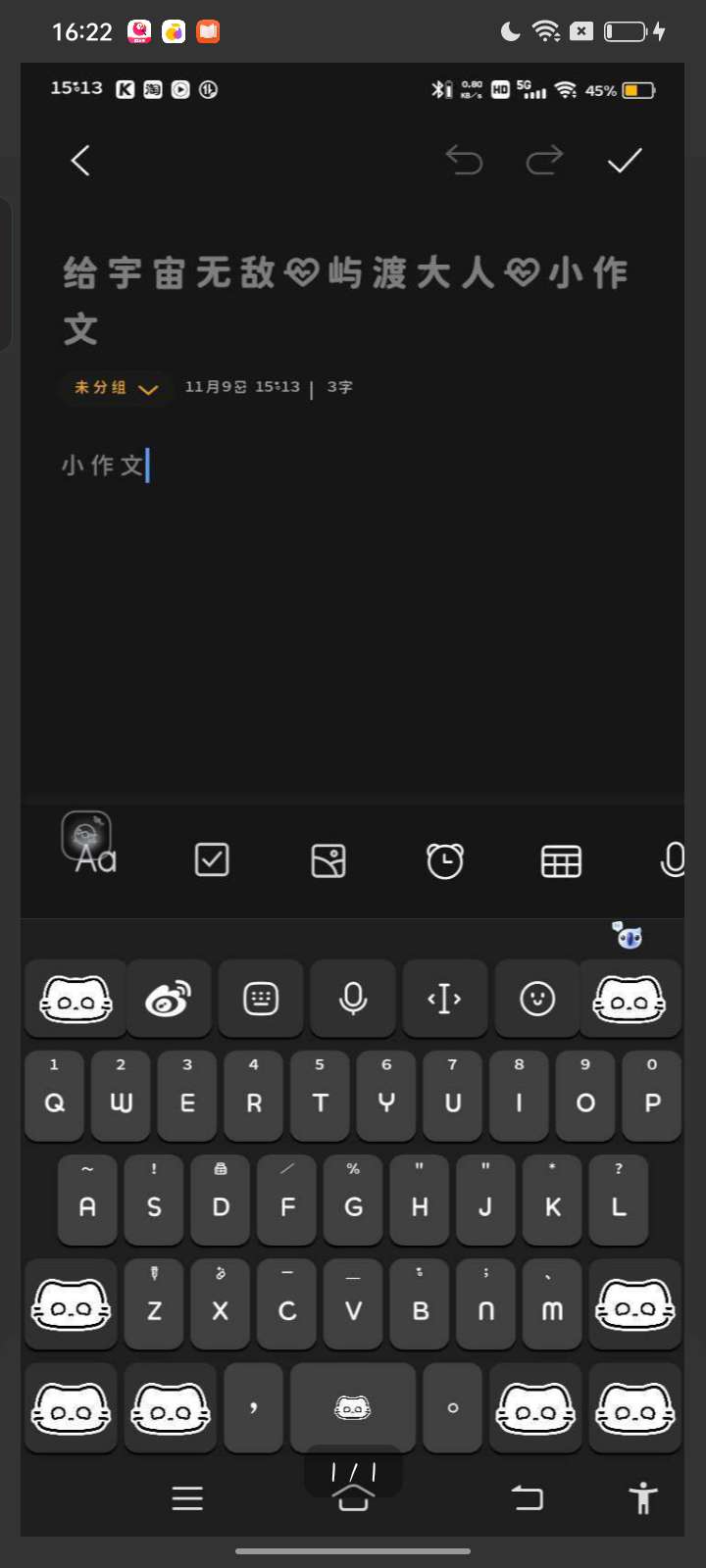
Task: Tap the spacebar with the cat icon
Action: (353, 1407)
